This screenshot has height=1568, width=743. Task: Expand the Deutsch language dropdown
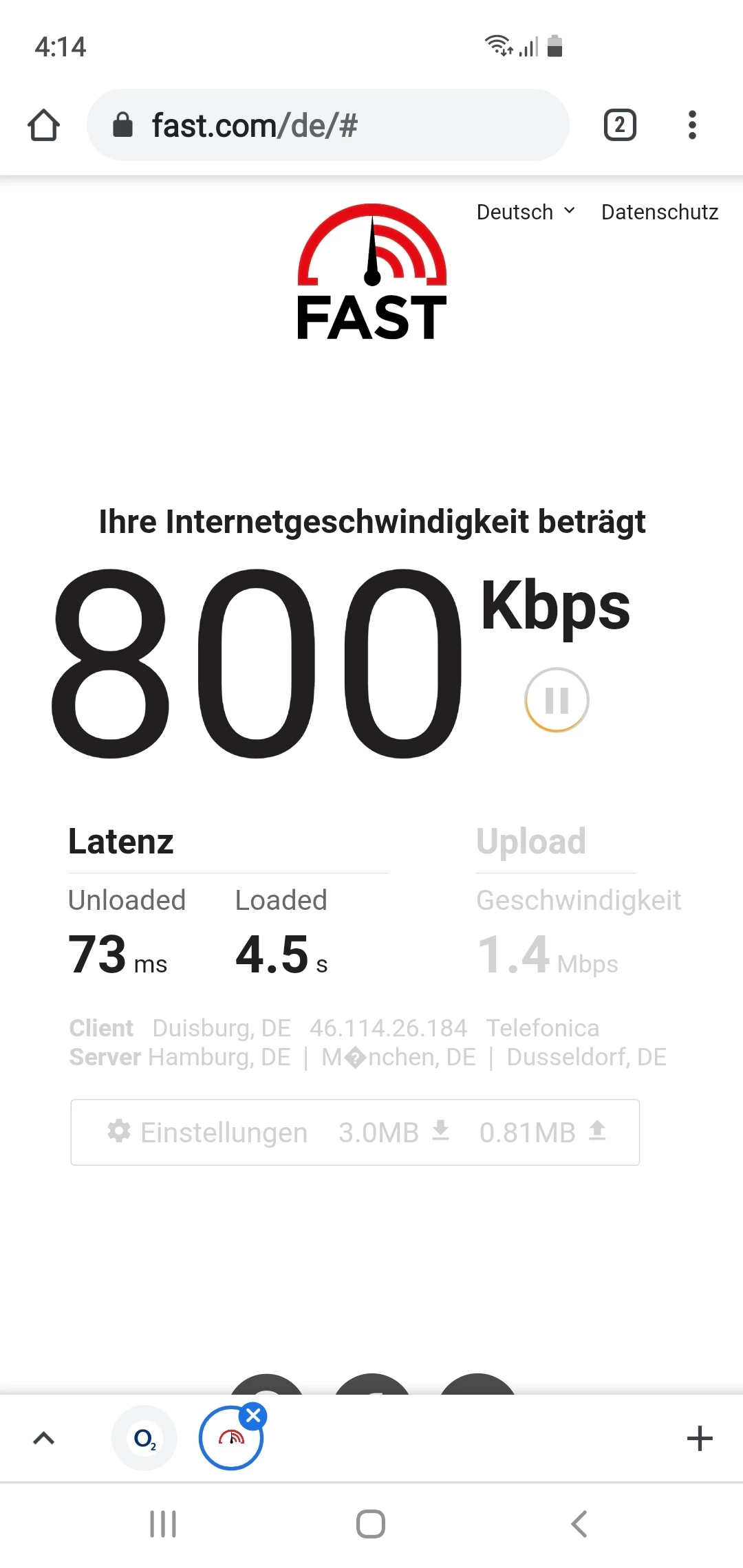[526, 212]
